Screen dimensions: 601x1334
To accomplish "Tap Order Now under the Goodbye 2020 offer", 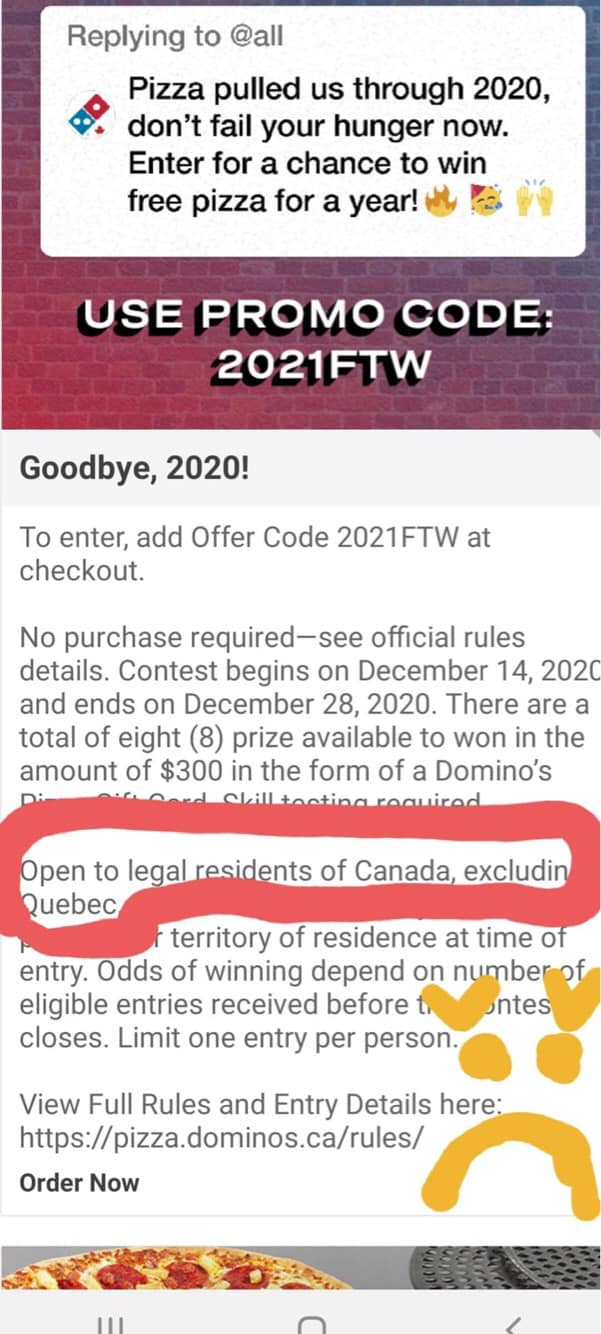I will 79,1182.
